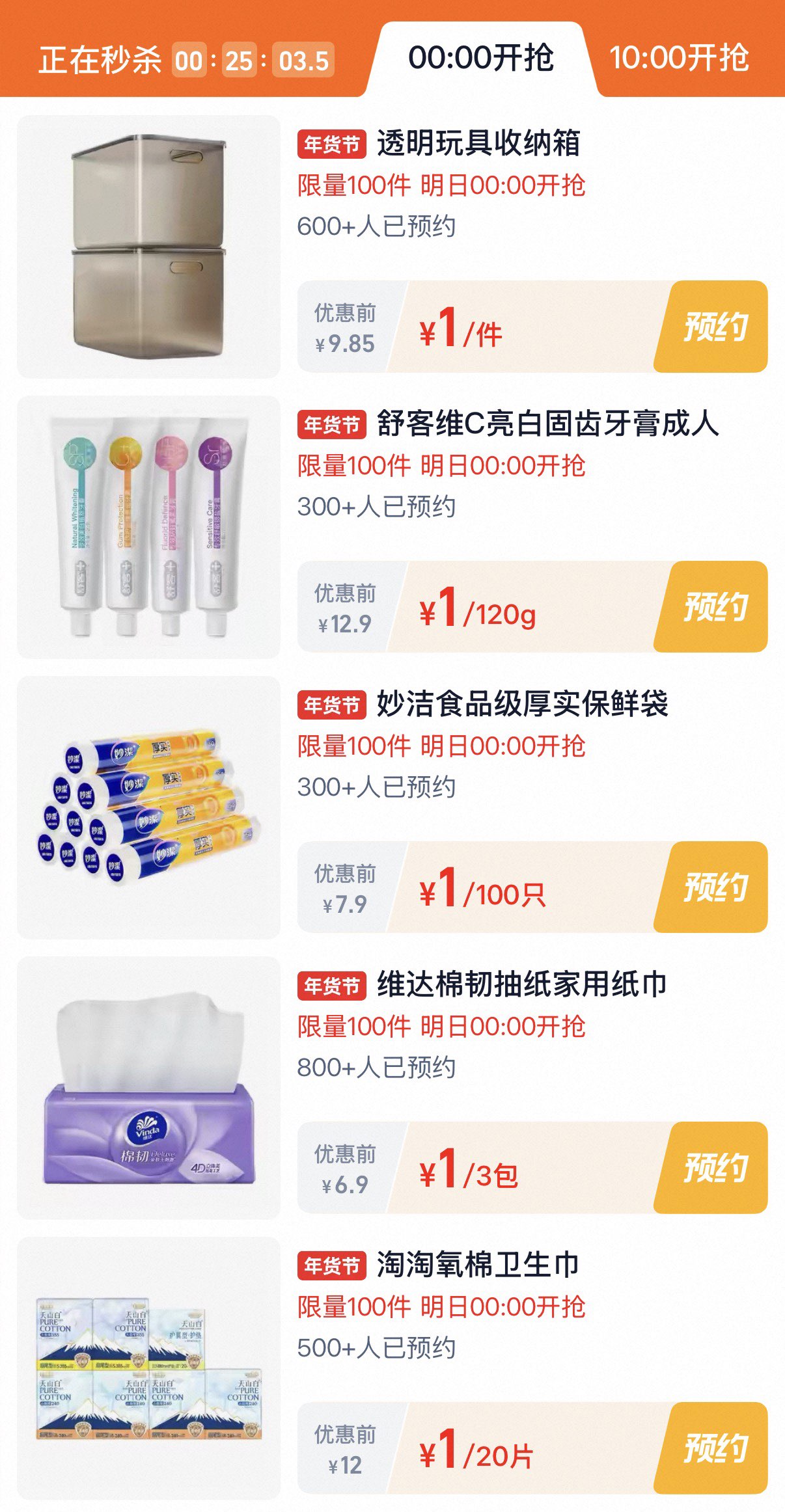View the 维达 tissue product picture

148,1088
